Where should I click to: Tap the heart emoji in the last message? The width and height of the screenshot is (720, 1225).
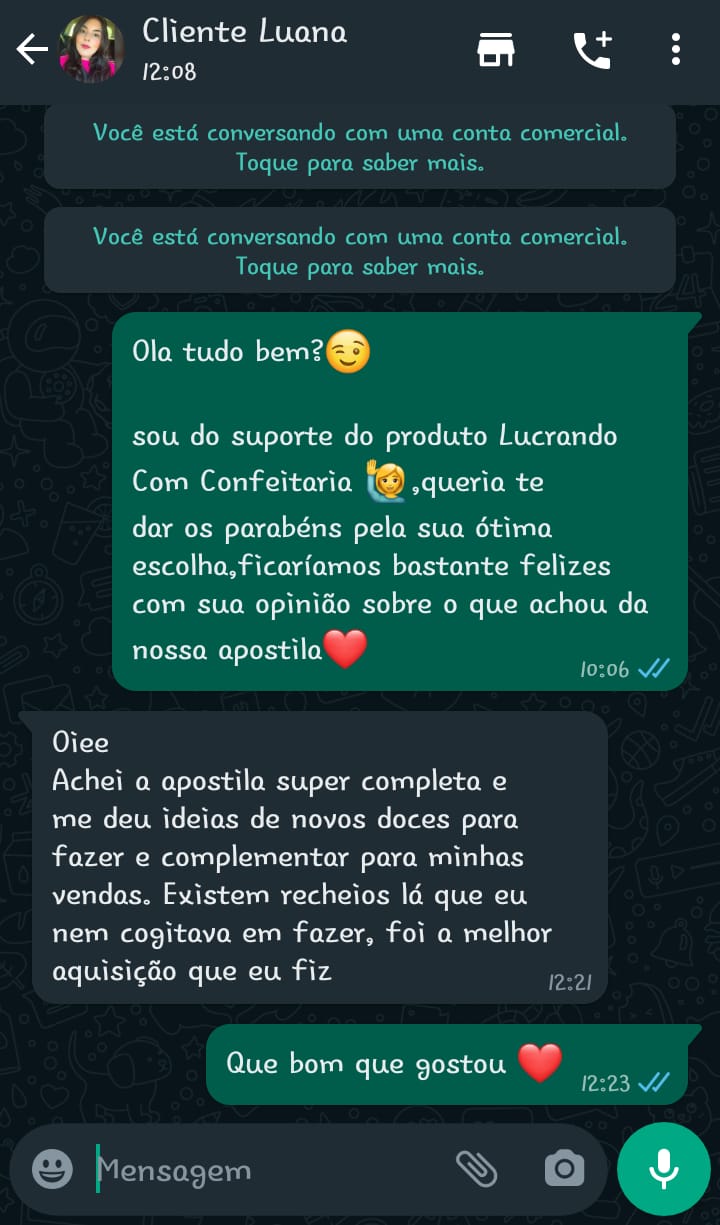coord(540,1063)
